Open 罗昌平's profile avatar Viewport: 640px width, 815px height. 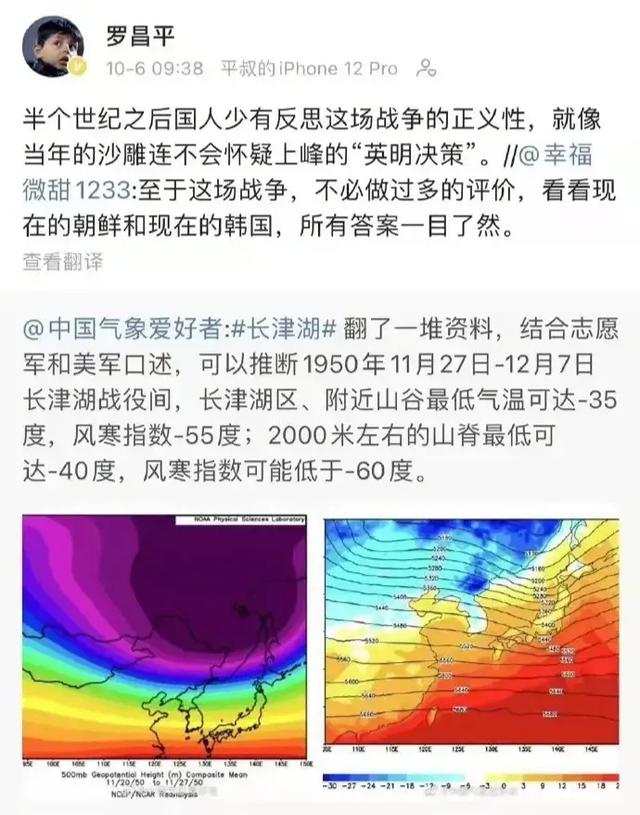[x=53, y=46]
